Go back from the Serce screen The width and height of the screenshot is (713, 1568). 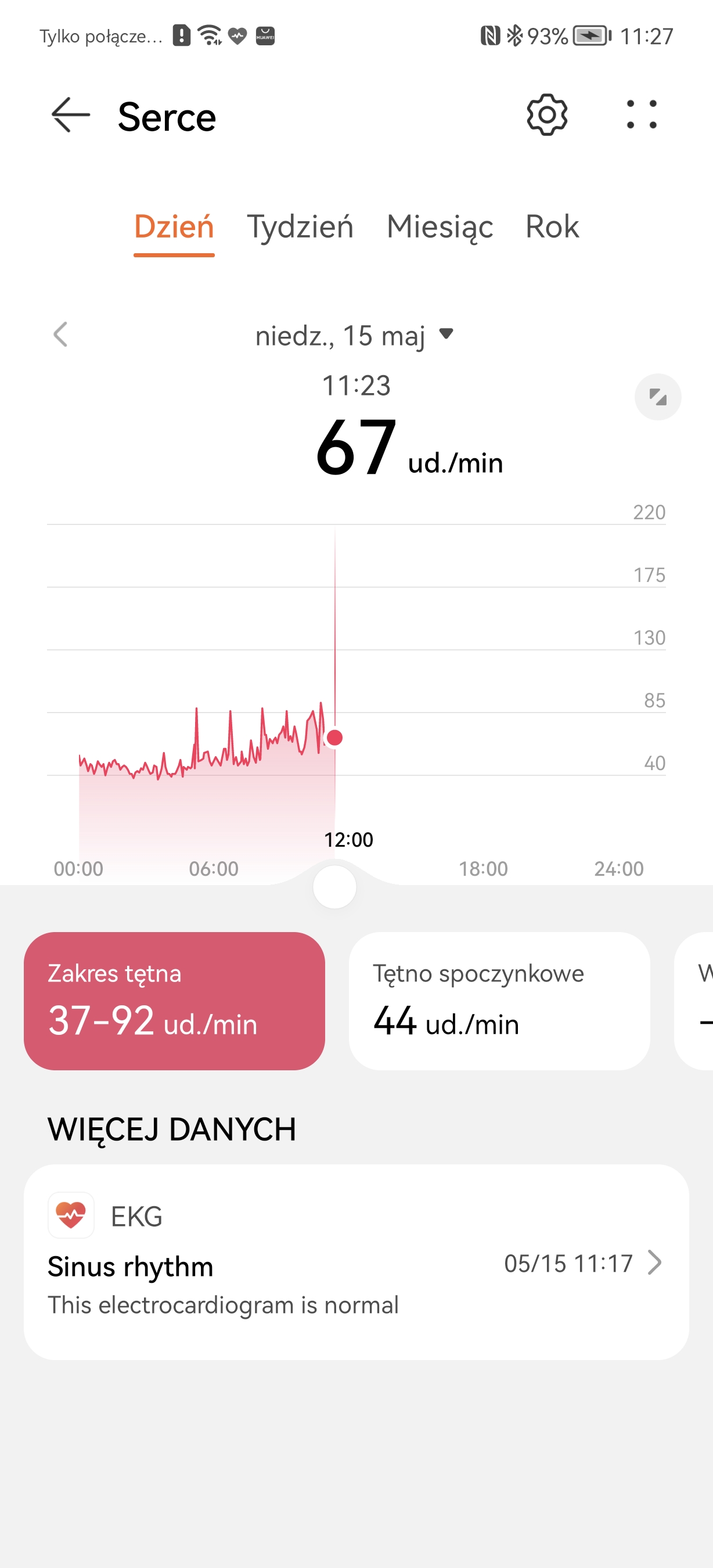(71, 115)
